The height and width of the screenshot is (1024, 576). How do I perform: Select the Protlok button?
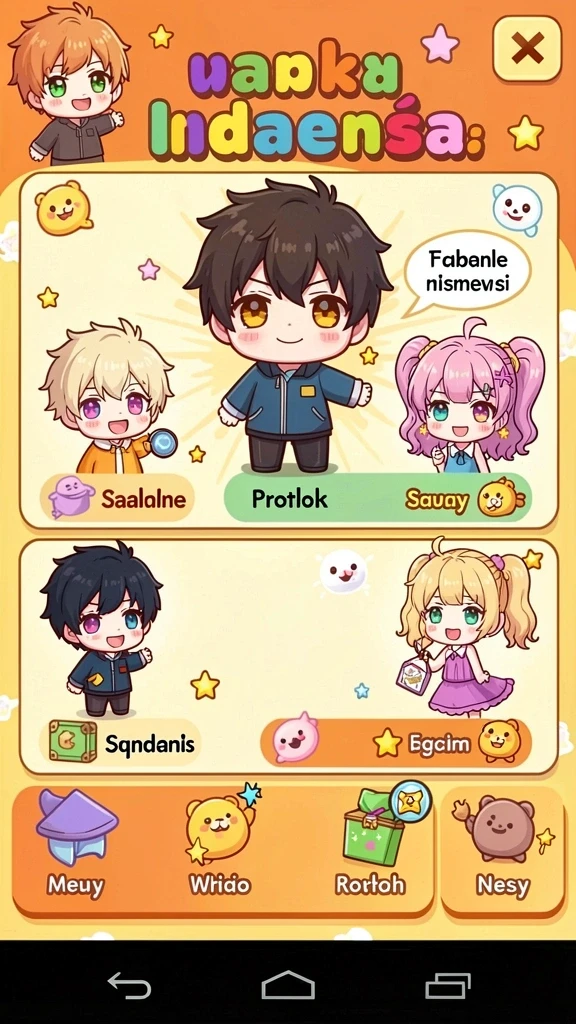pos(289,500)
